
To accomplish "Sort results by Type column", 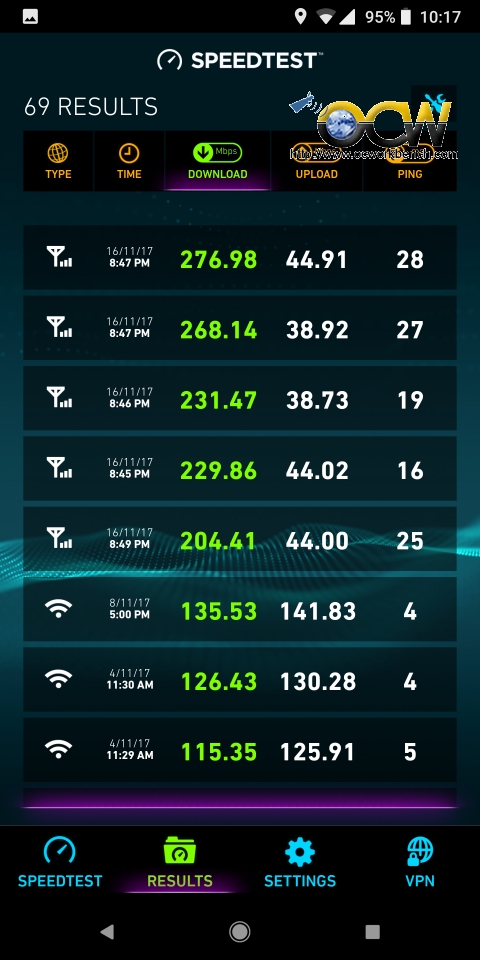I will click(x=58, y=161).
